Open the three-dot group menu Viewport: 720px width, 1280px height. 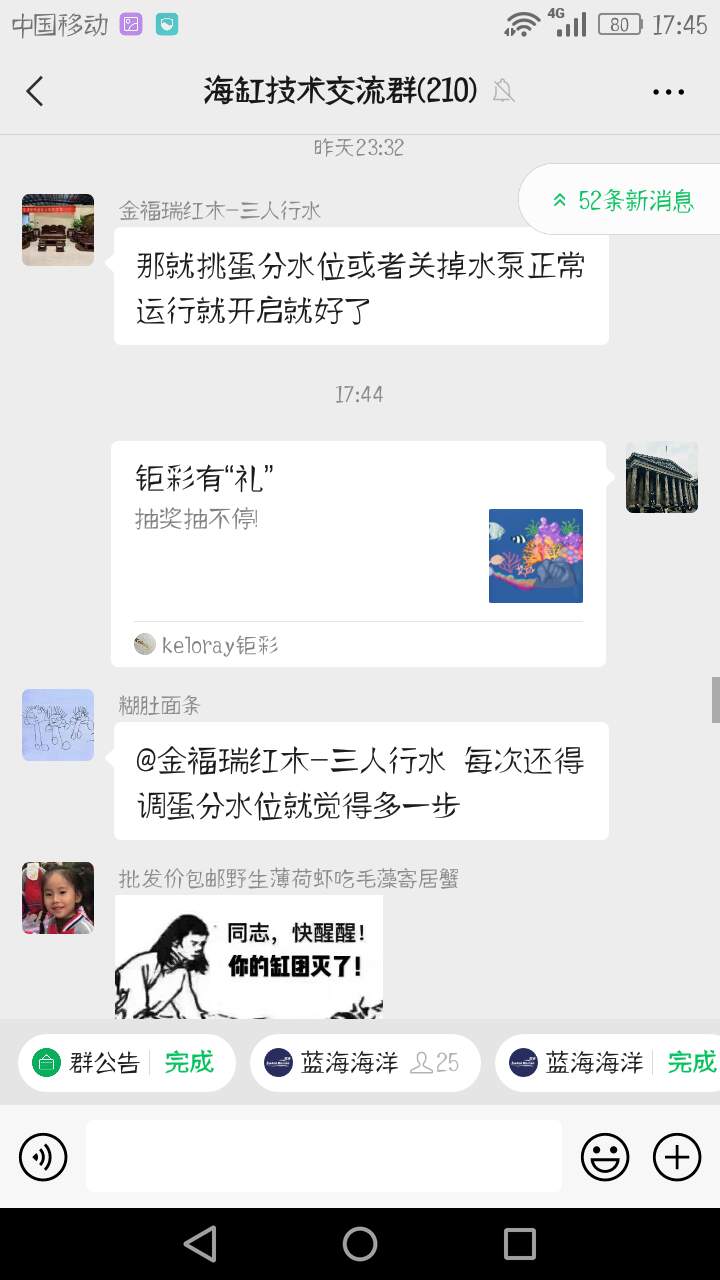pos(668,91)
